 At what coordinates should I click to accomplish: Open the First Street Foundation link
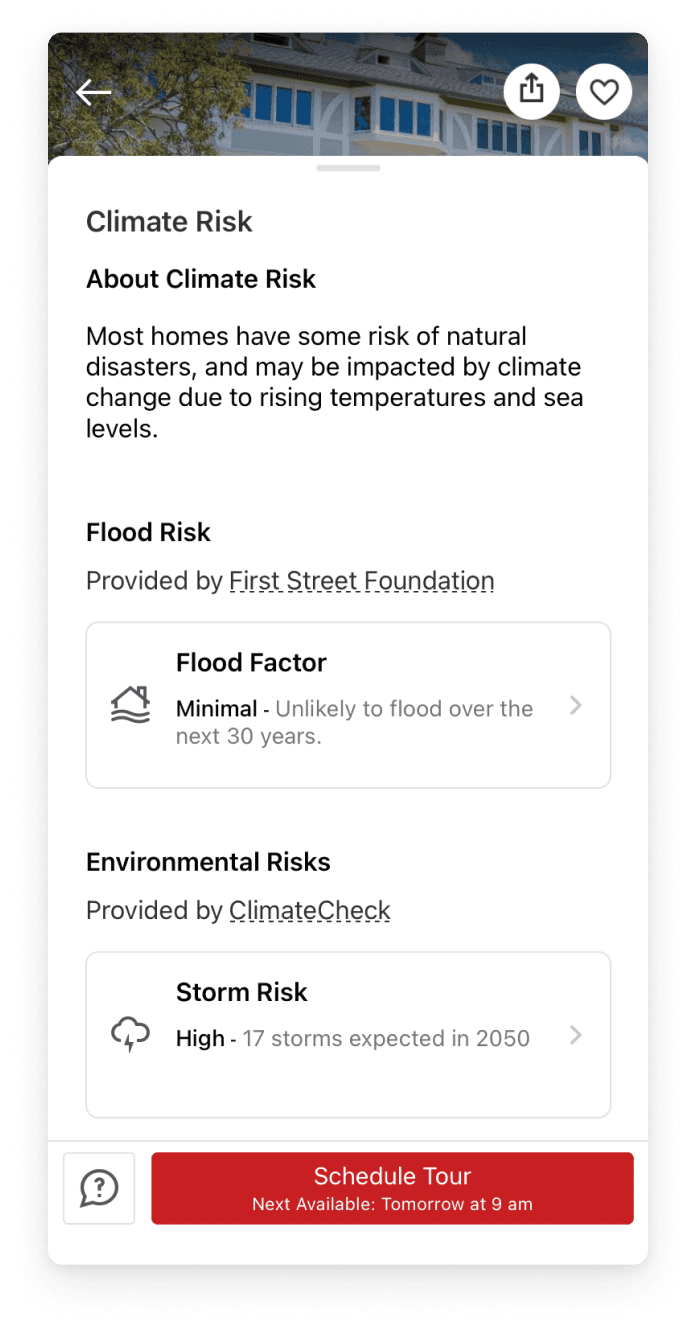(361, 581)
